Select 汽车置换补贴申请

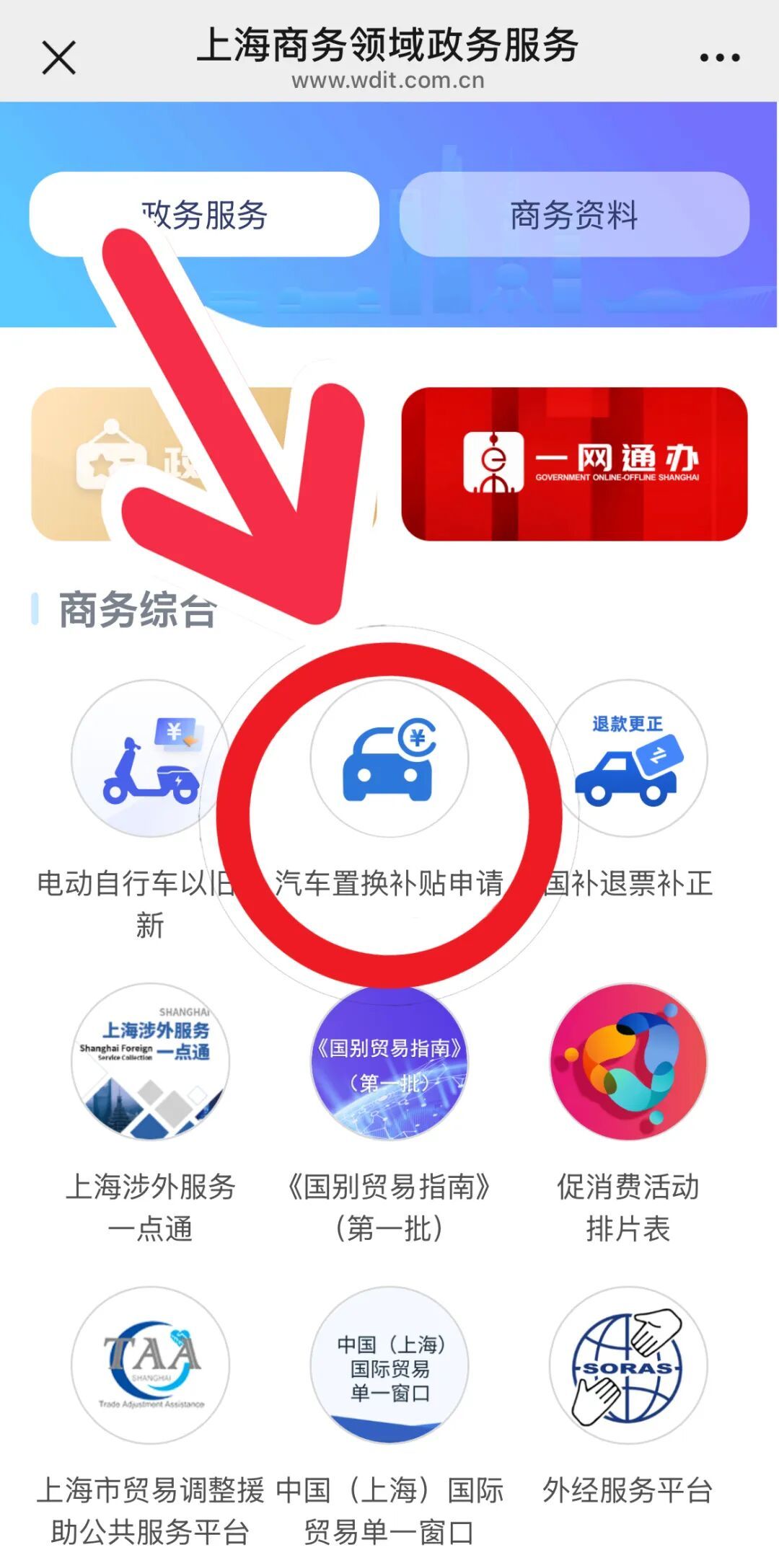coord(389,759)
